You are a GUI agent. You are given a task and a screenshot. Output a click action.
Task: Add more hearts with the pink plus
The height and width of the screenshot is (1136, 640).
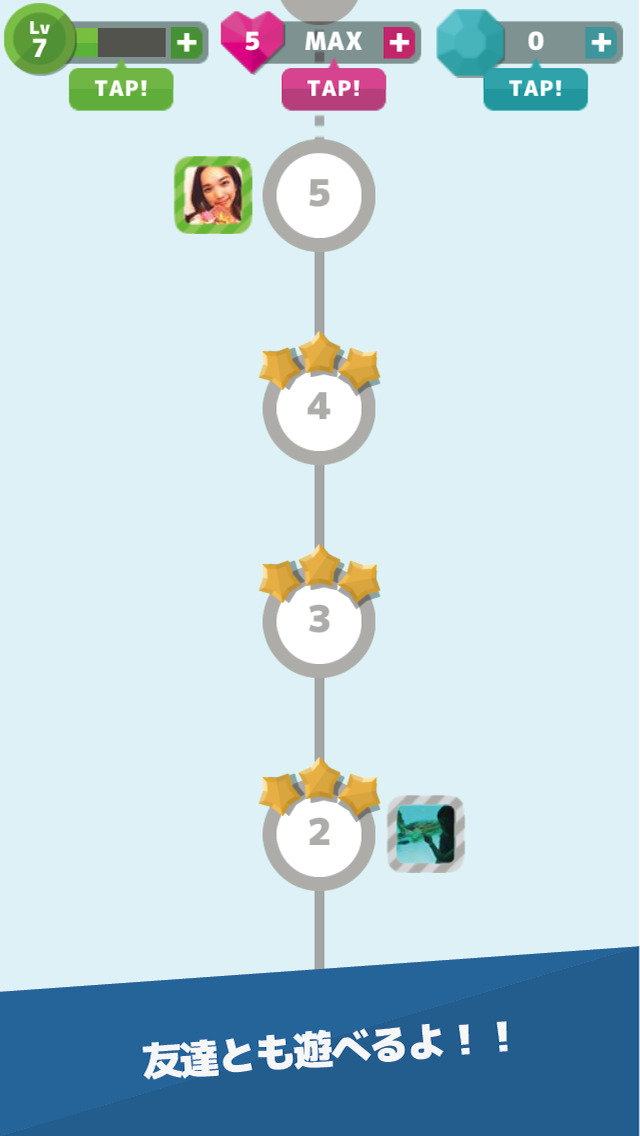398,42
